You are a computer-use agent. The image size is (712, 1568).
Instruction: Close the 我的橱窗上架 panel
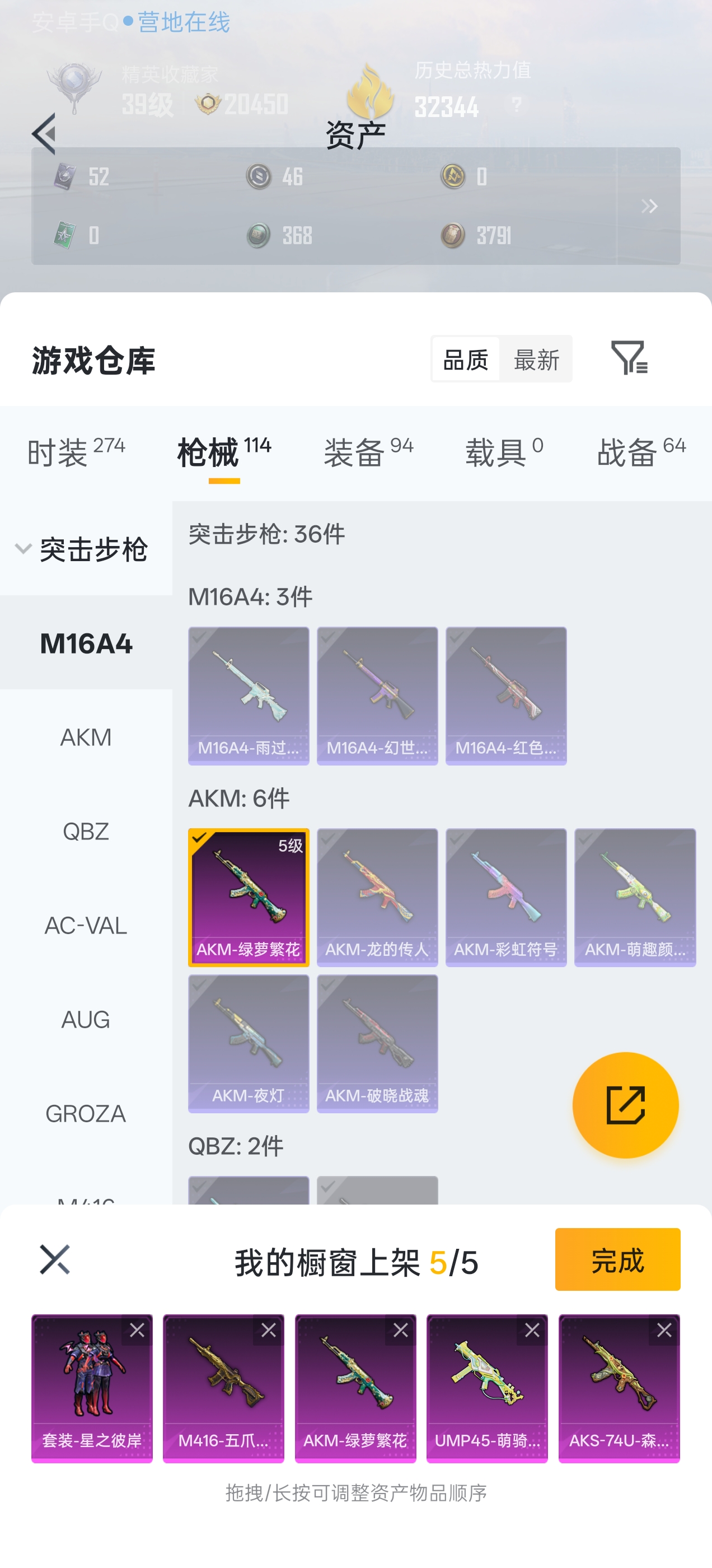55,1259
